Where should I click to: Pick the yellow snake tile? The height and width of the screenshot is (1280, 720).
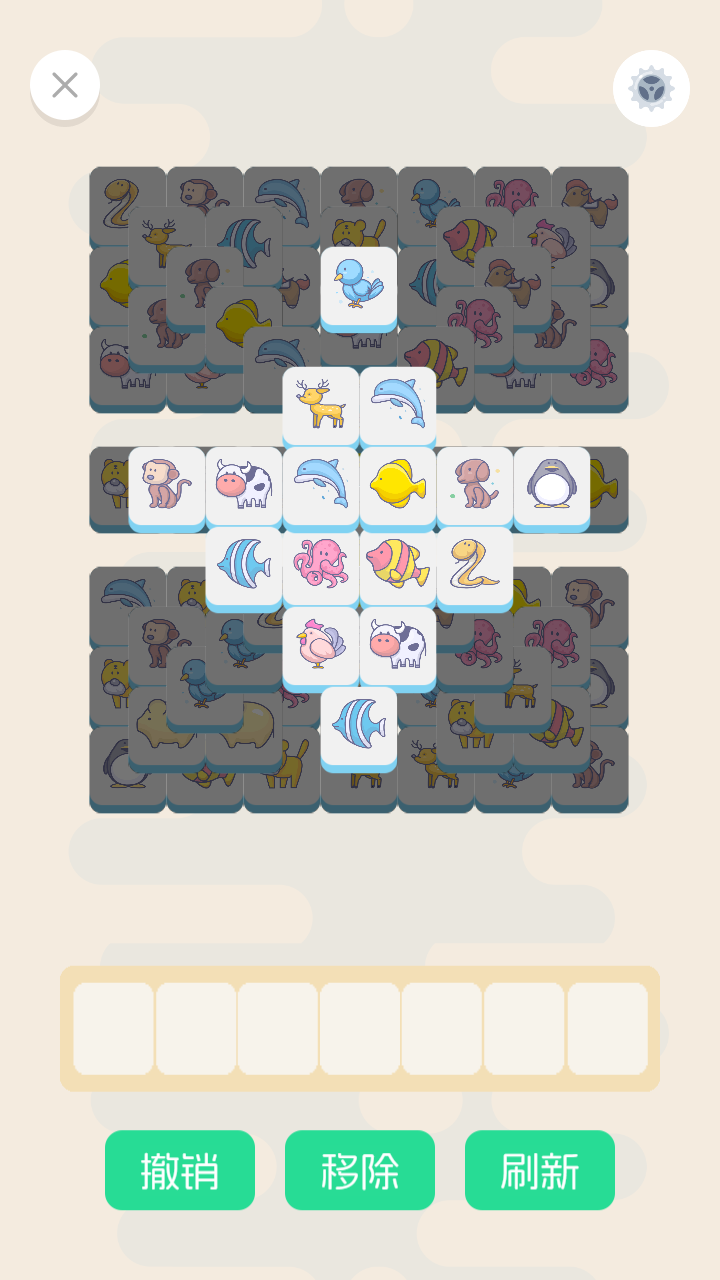[475, 564]
